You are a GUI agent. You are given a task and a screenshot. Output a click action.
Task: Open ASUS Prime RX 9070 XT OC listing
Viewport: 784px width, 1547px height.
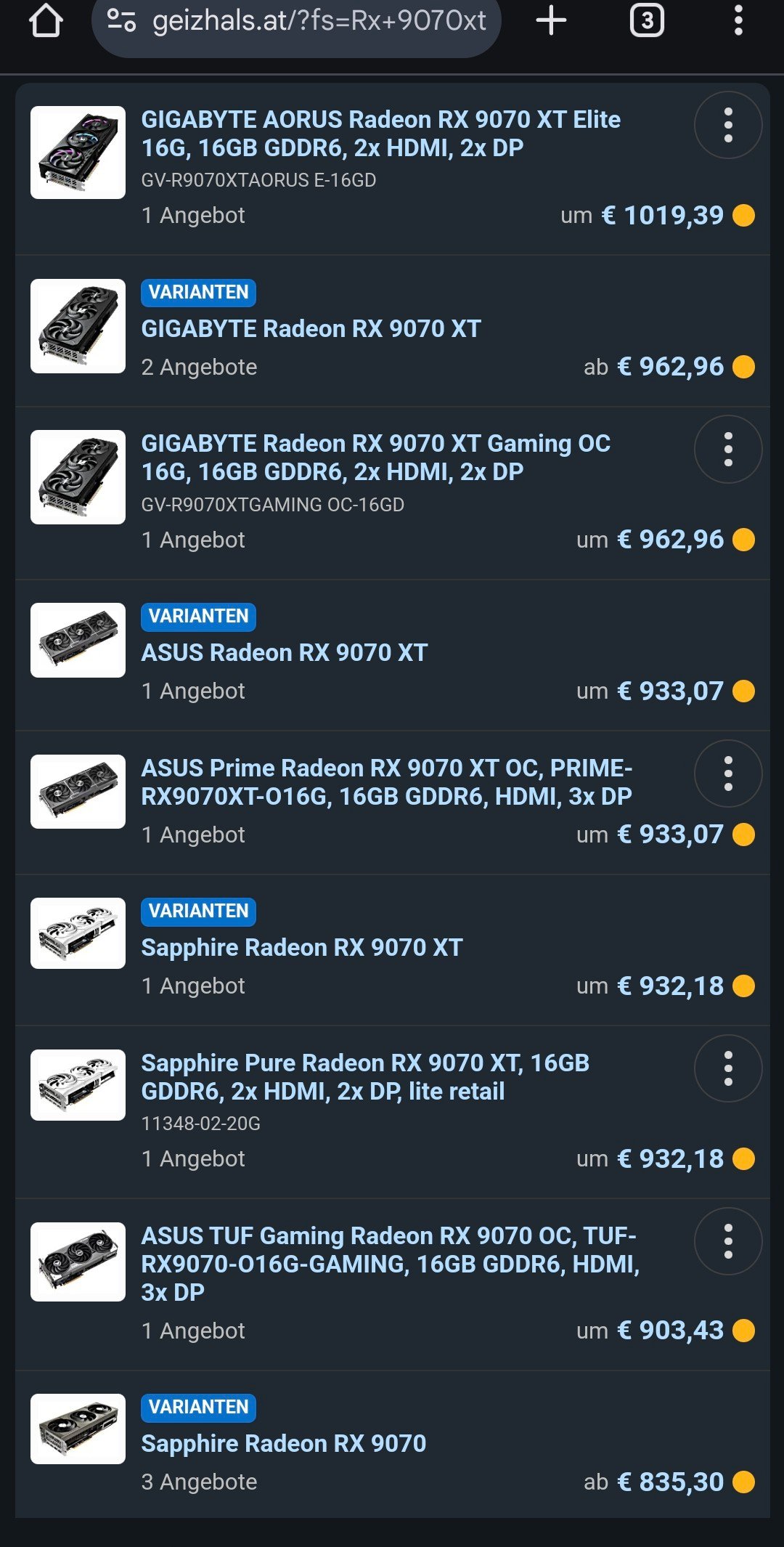tap(386, 782)
